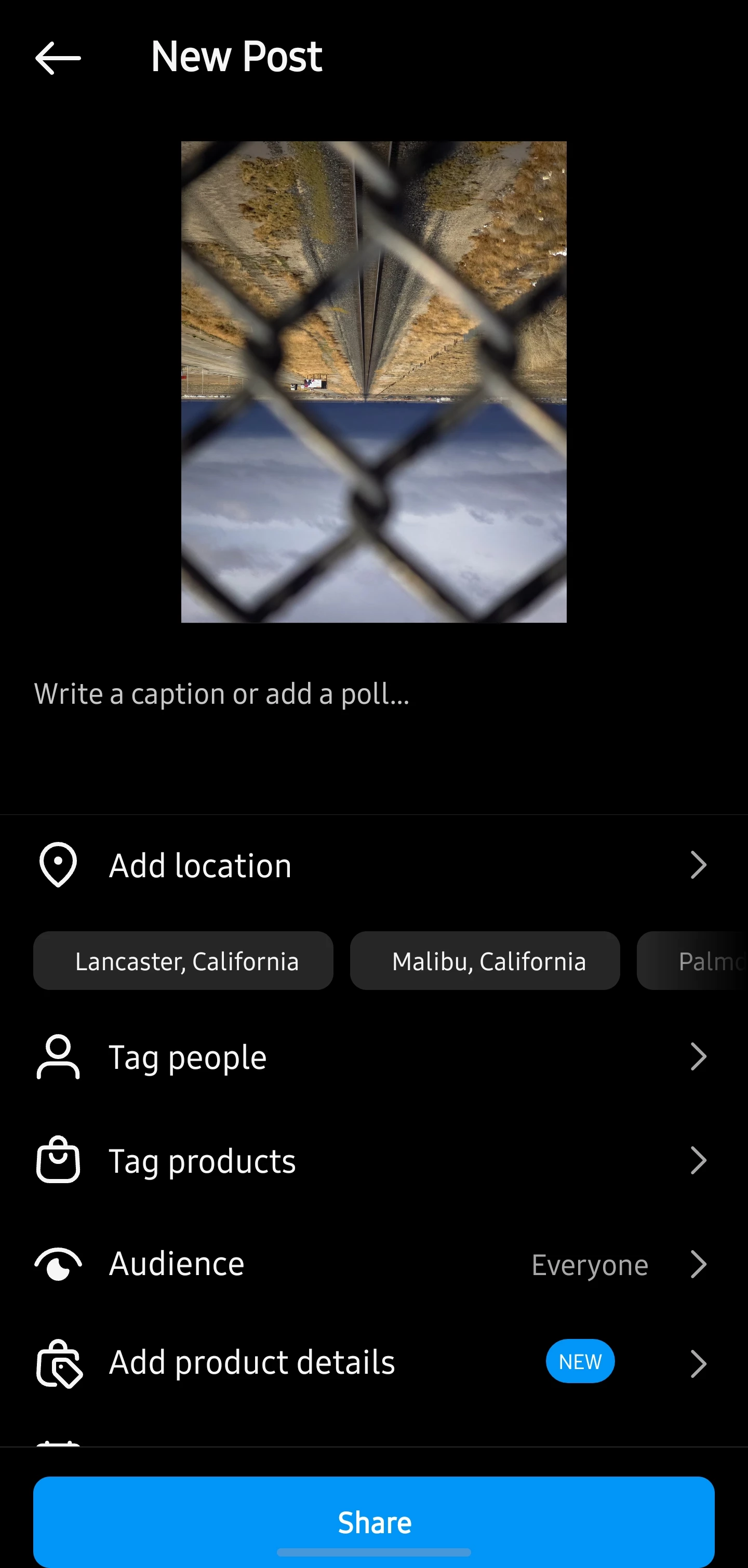Share the new post

coord(373,1521)
